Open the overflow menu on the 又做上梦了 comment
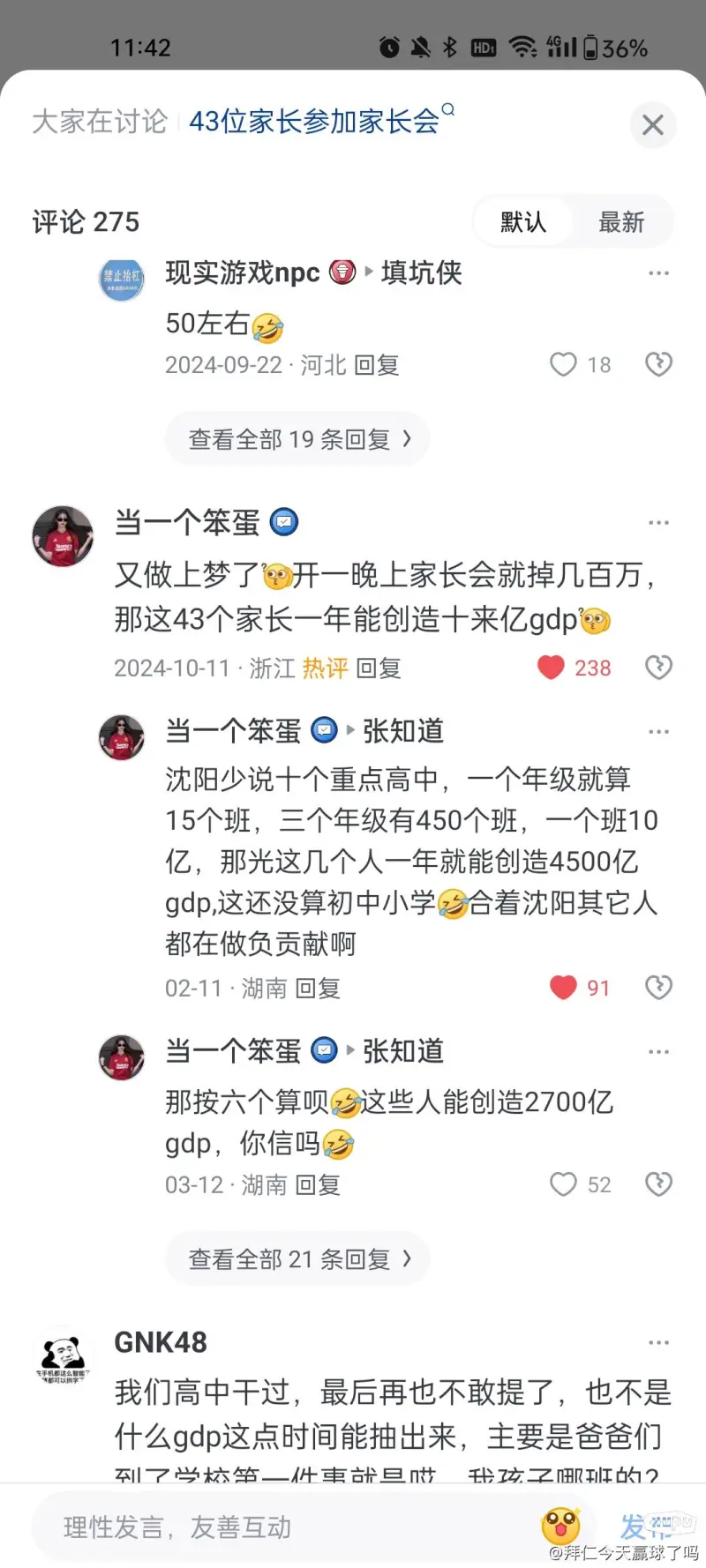This screenshot has height=1568, width=706. [658, 523]
